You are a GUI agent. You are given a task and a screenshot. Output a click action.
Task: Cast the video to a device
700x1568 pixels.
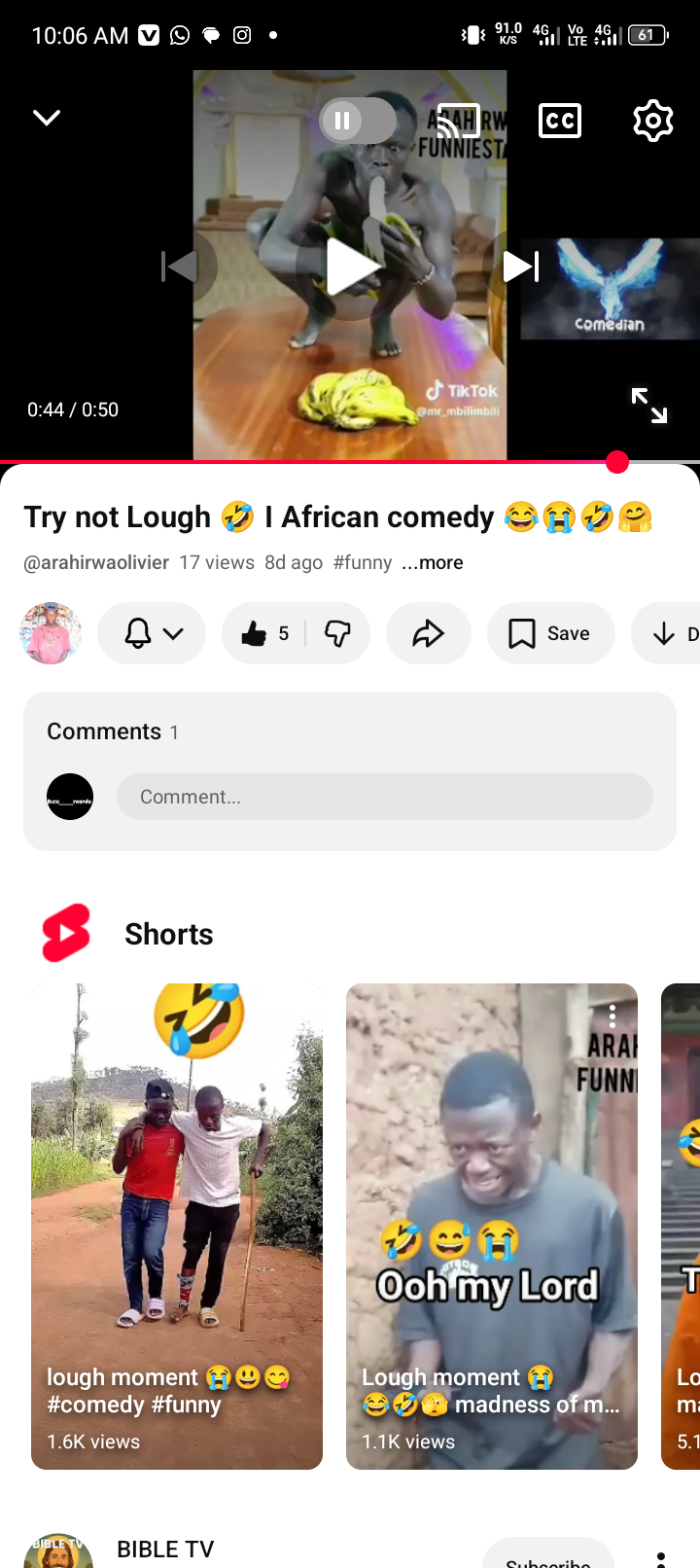pyautogui.click(x=458, y=121)
